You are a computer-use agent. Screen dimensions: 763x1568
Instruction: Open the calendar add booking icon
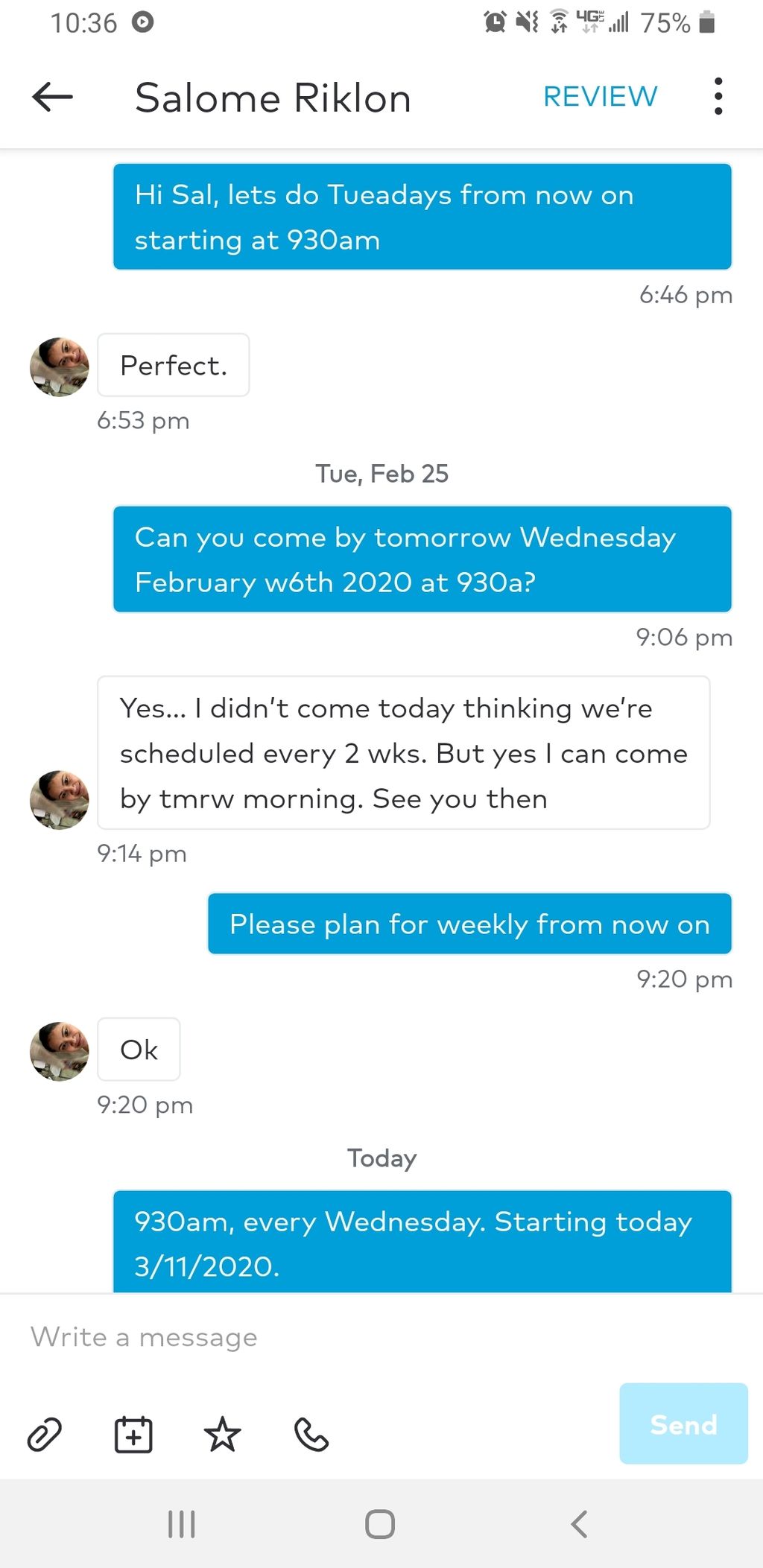click(x=133, y=1435)
